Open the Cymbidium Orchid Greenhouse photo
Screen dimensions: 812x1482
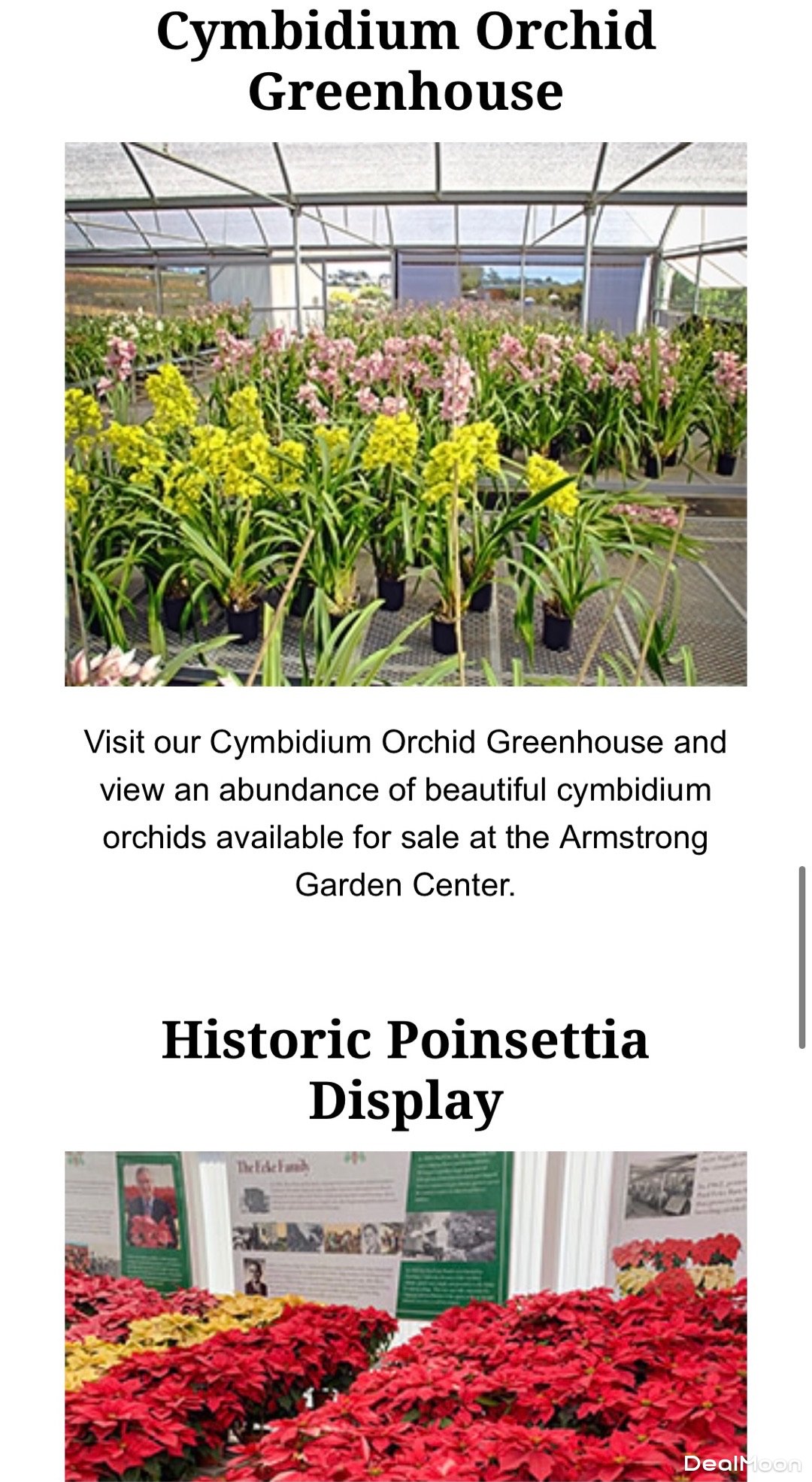point(405,414)
